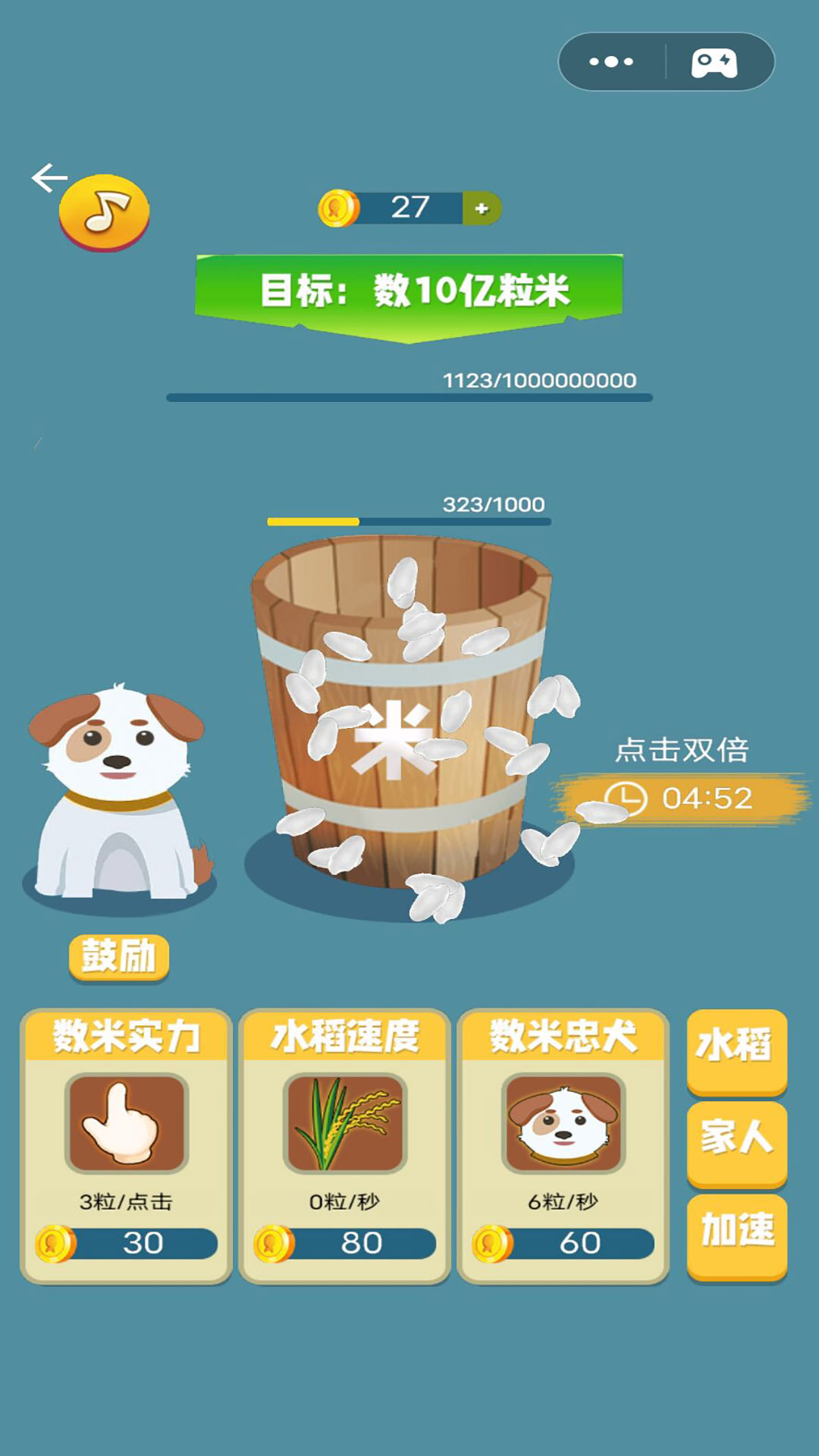The height and width of the screenshot is (1456, 819).
Task: Tap the 鼓励 encourage button
Action: [x=119, y=957]
